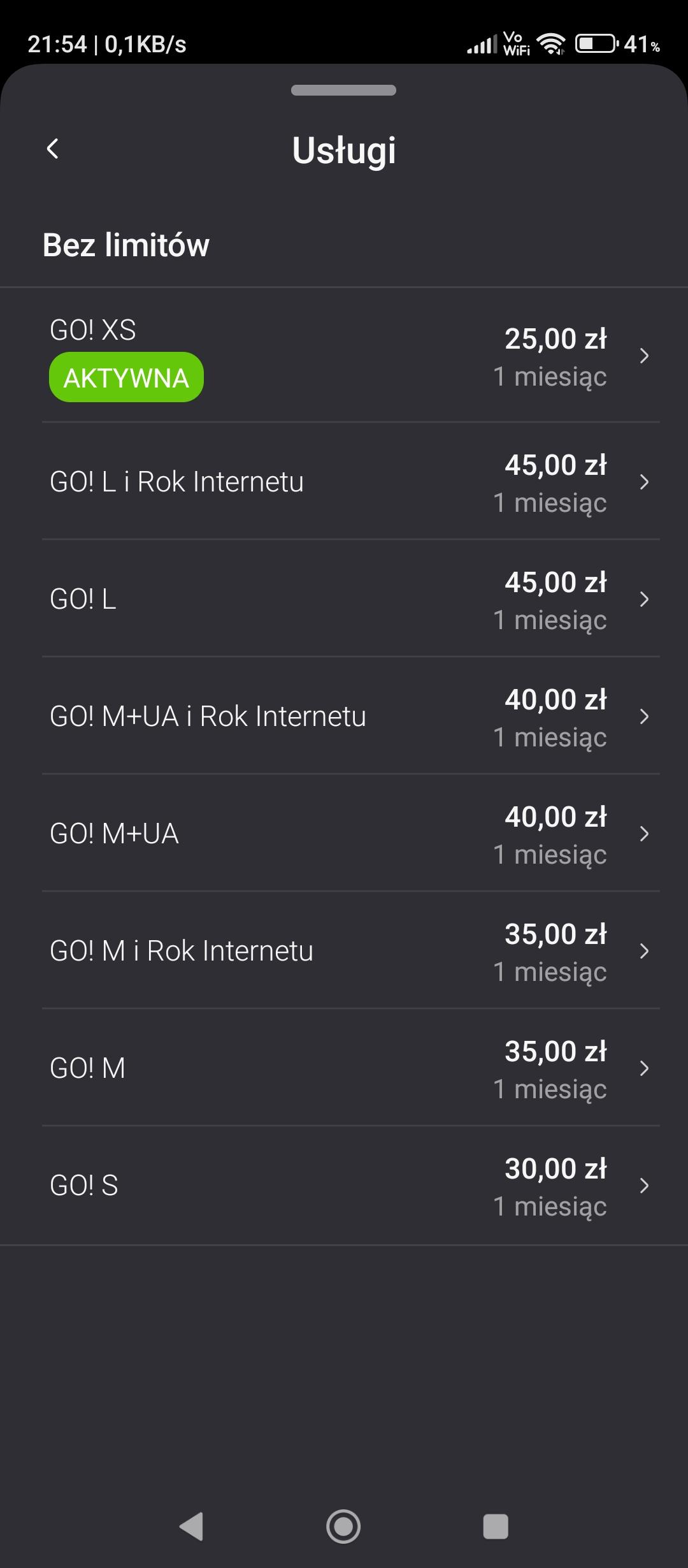Screen dimensions: 688x1568
Task: Open the active GO! XS plan
Action: coord(344,356)
